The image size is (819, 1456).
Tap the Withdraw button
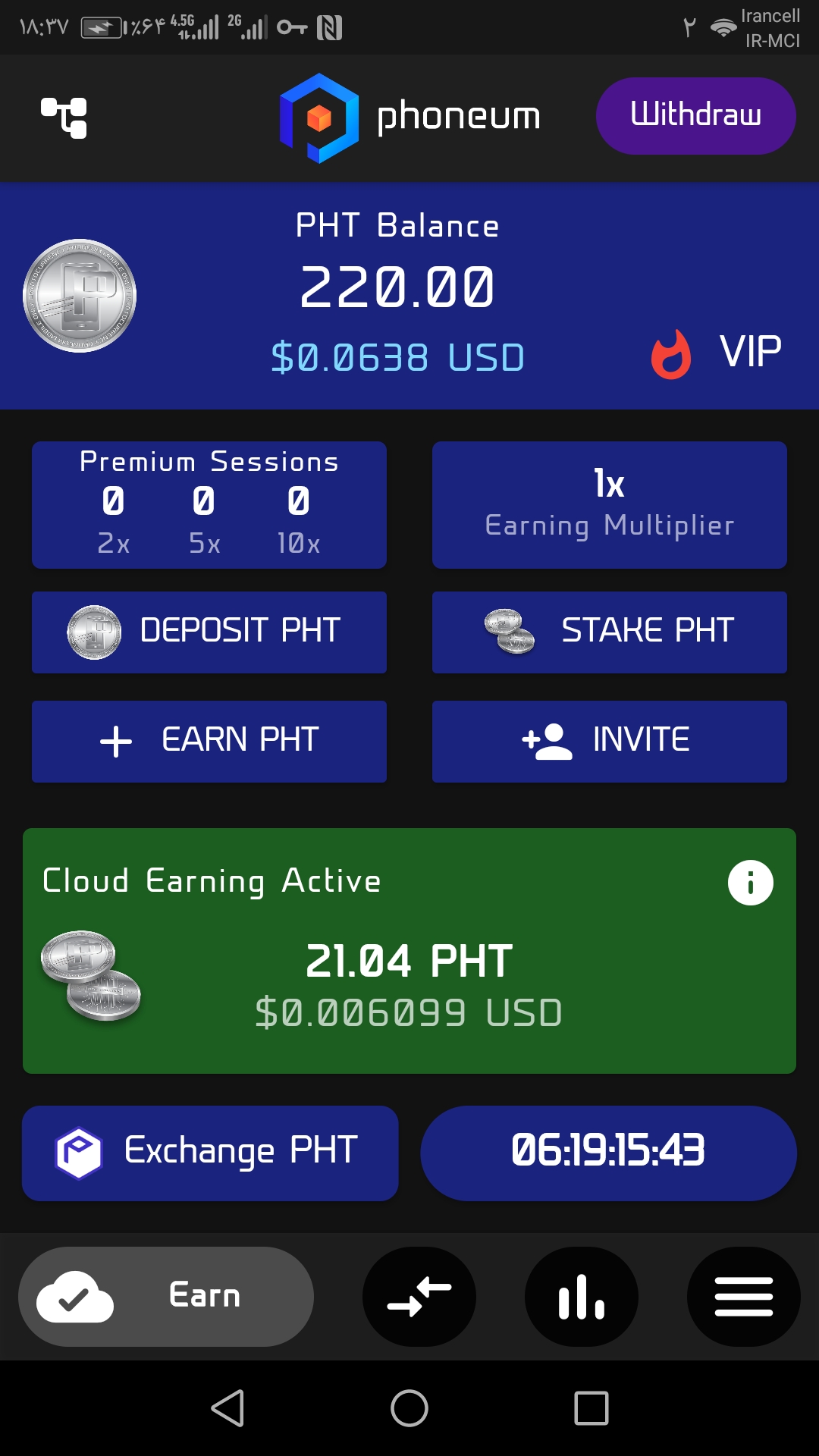pyautogui.click(x=695, y=116)
